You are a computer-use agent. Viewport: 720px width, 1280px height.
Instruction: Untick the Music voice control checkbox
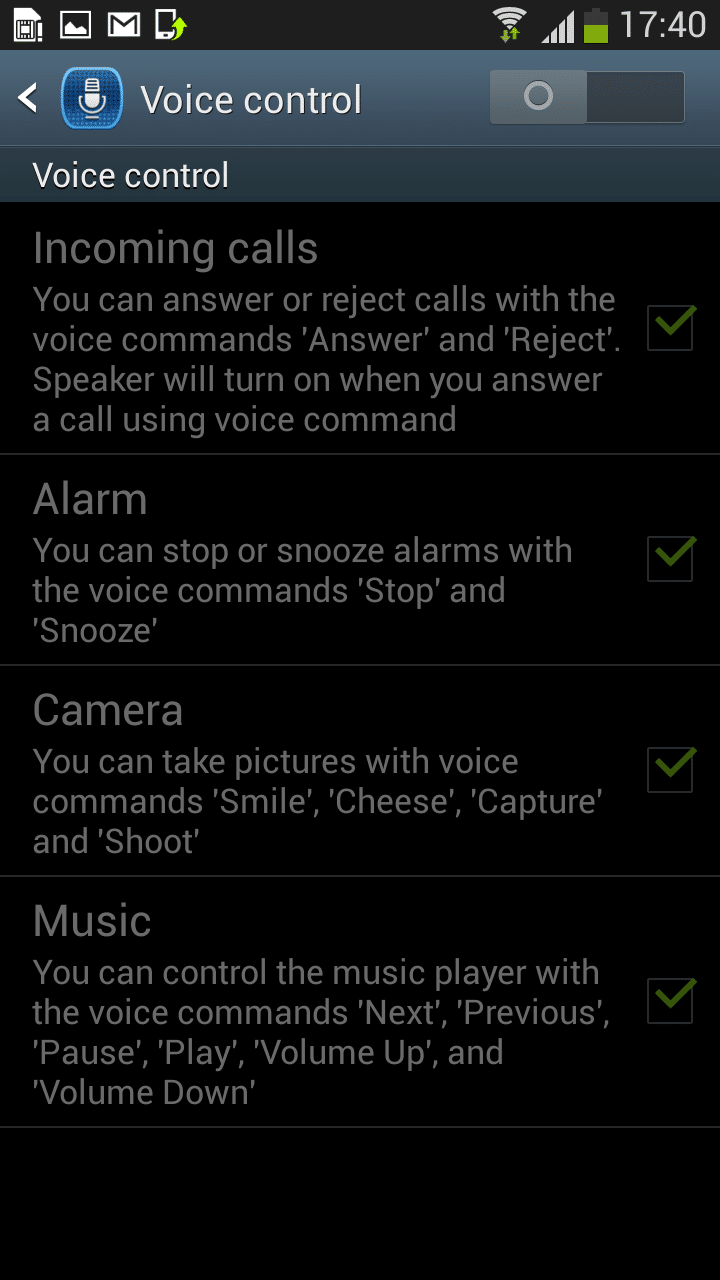(x=669, y=1000)
